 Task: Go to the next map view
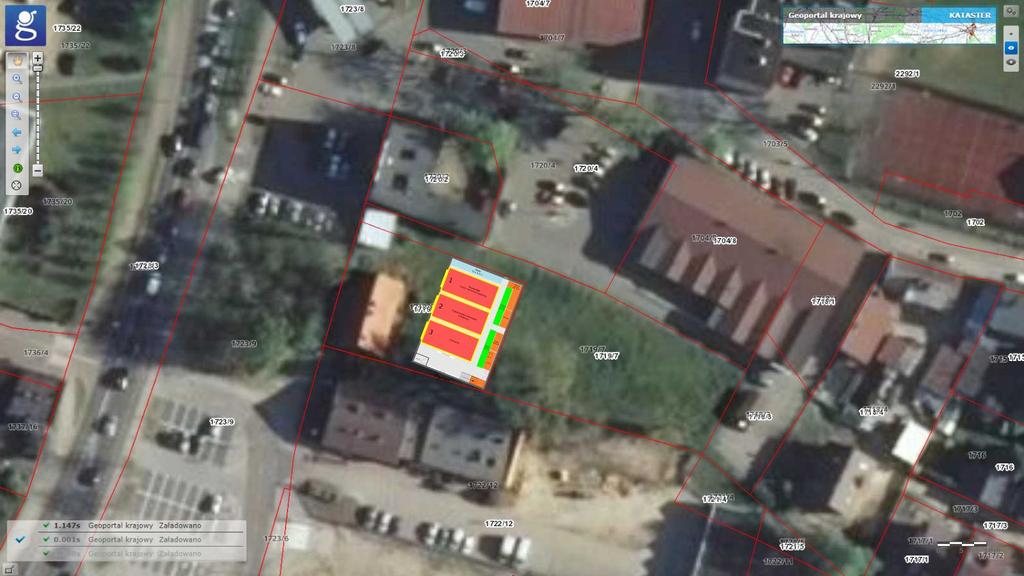(17, 150)
